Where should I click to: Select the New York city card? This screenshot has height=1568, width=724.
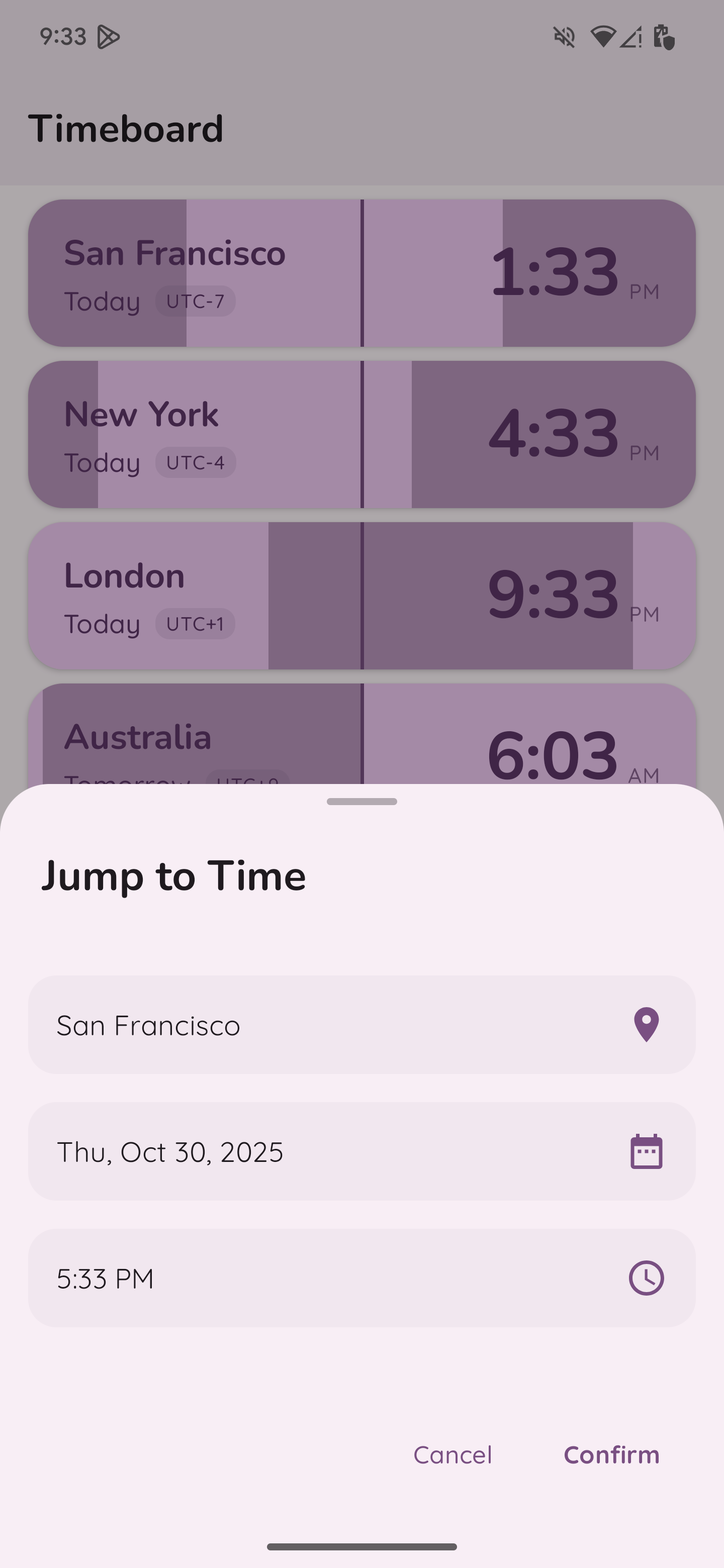tap(361, 433)
